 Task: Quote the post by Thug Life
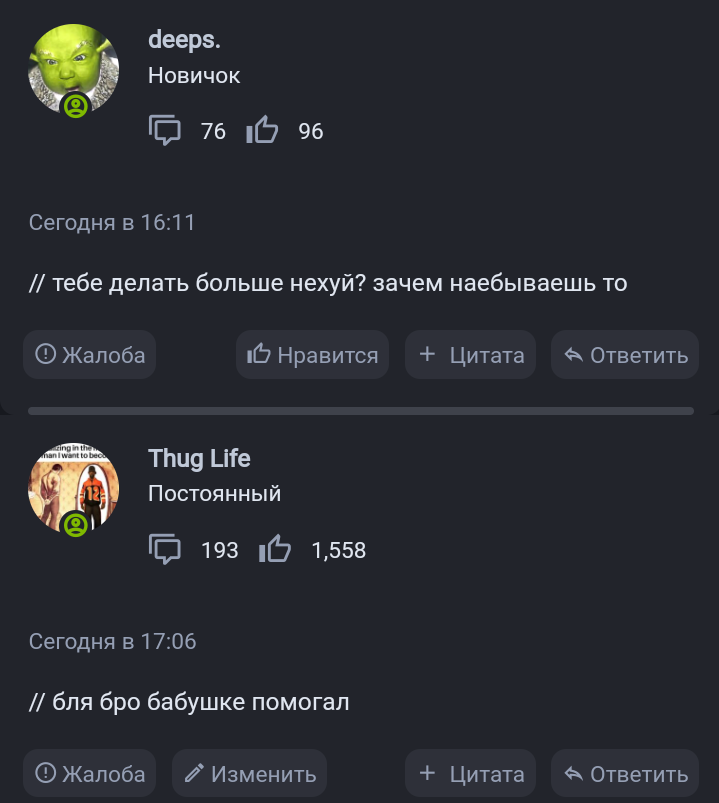coord(470,773)
